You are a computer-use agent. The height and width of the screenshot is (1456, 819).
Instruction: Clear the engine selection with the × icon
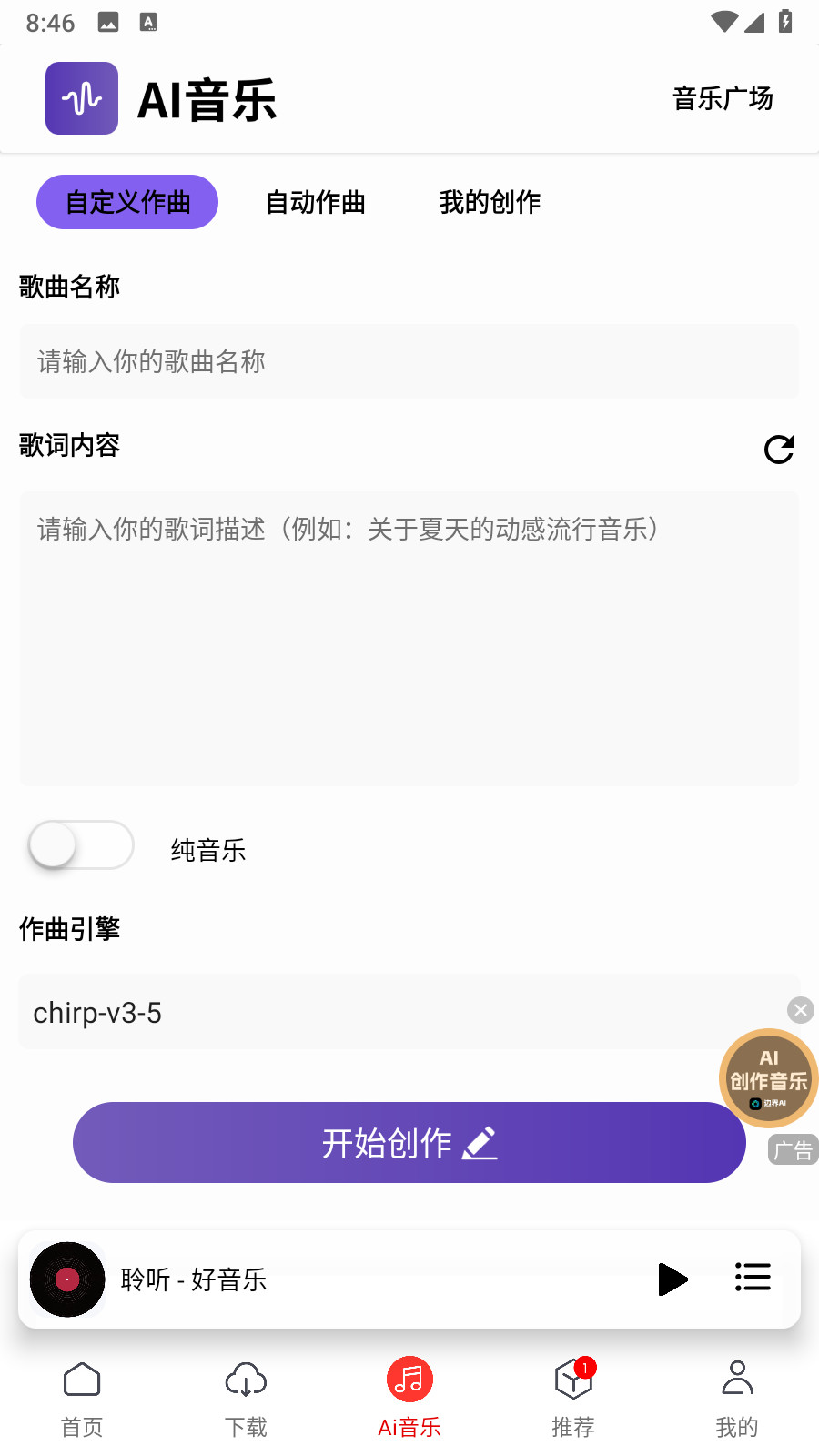click(x=800, y=1009)
